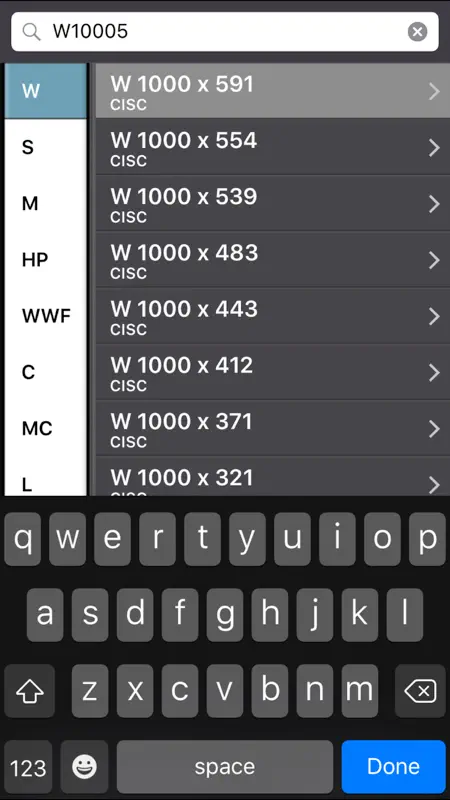Viewport: 450px width, 800px height.
Task: Select the MC shape category
Action: [x=46, y=428]
